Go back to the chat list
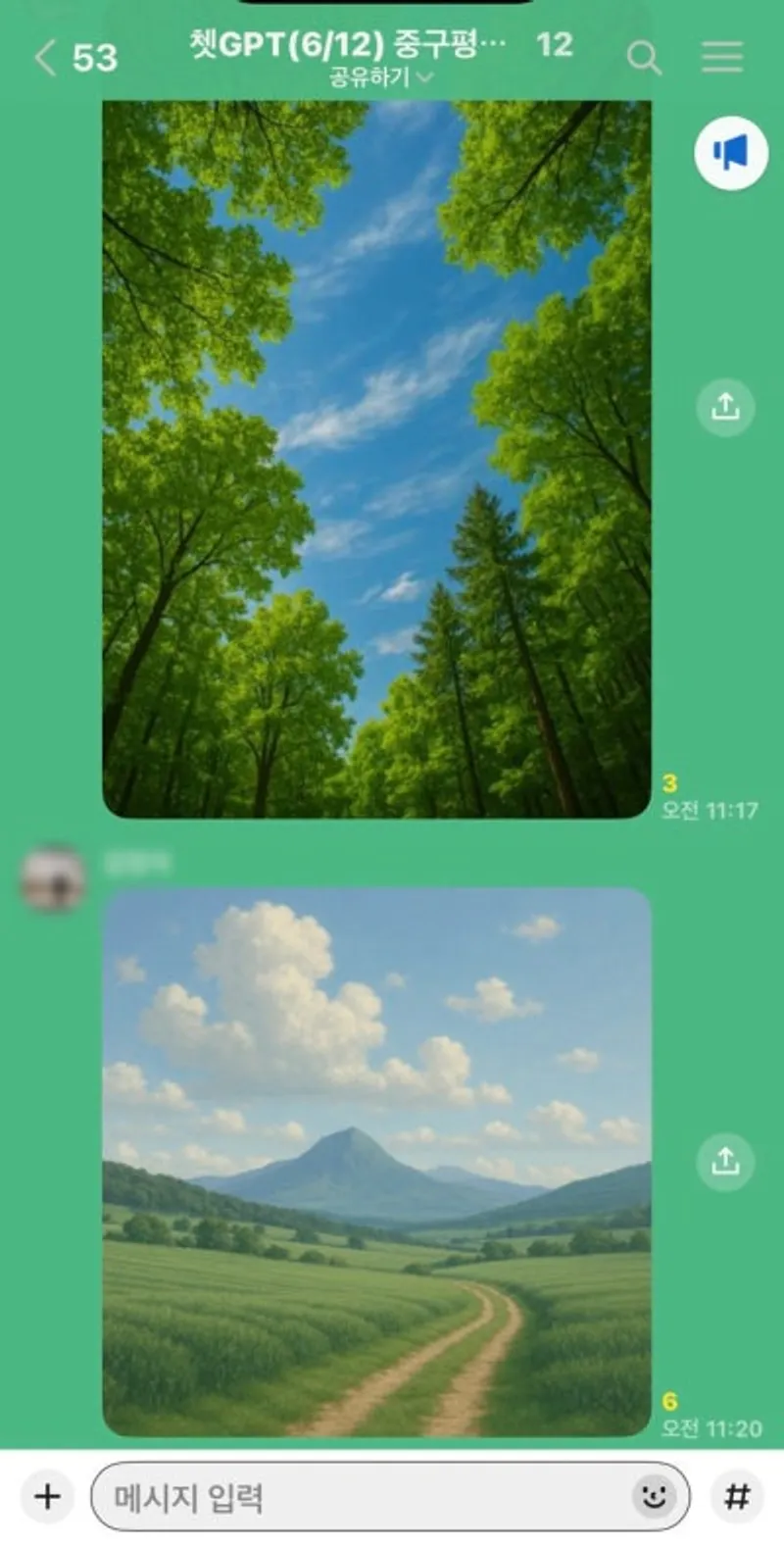 pos(46,58)
